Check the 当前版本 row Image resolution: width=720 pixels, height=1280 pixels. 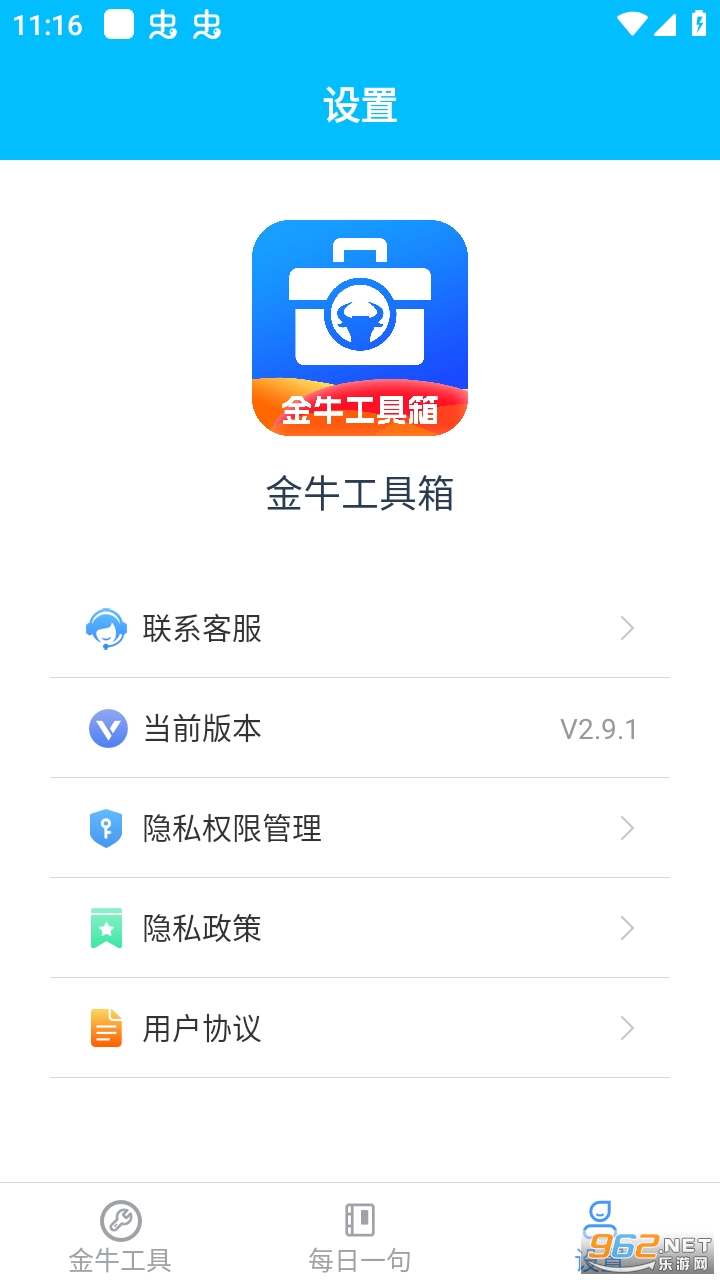360,728
